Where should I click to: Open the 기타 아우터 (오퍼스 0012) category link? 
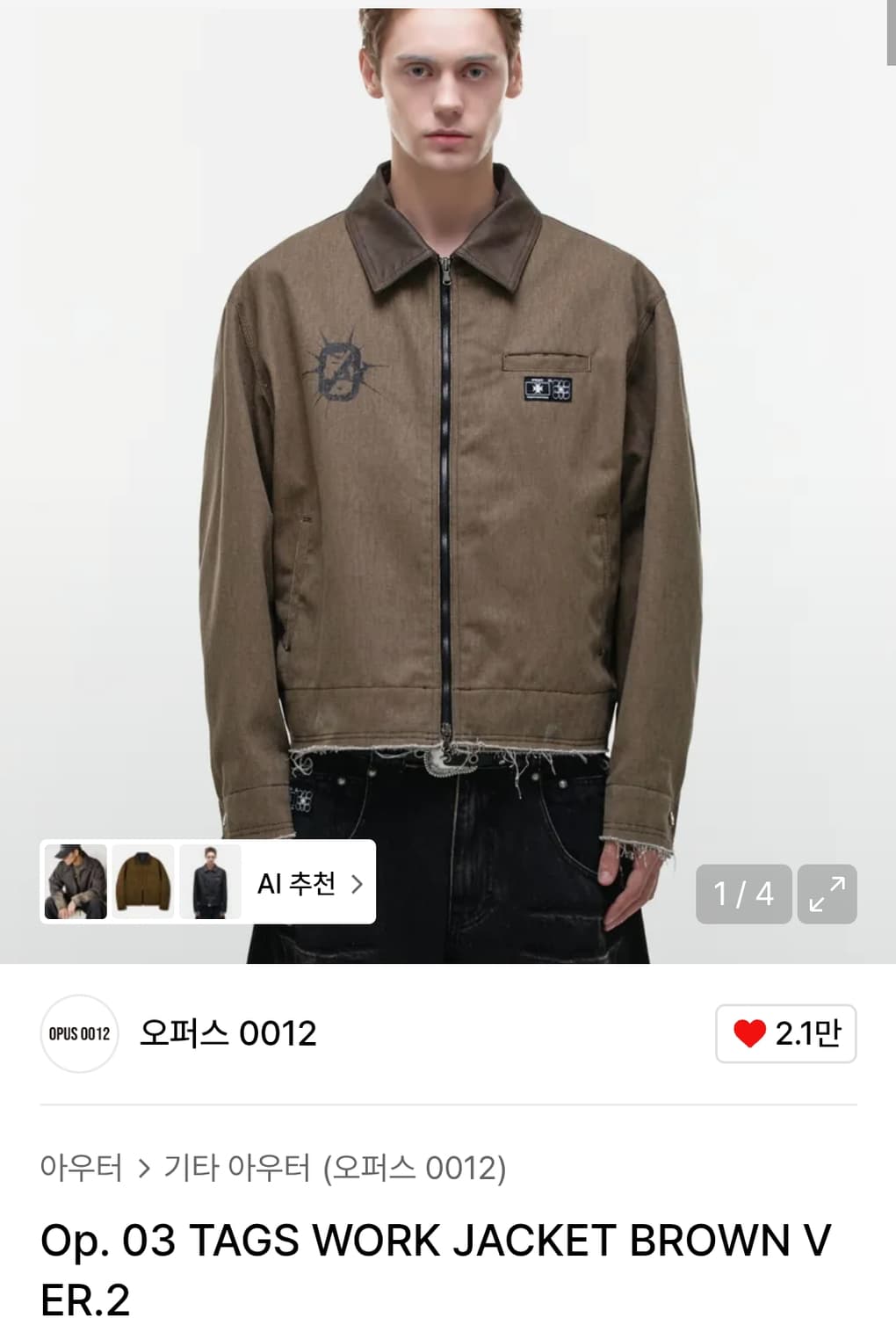337,1168
